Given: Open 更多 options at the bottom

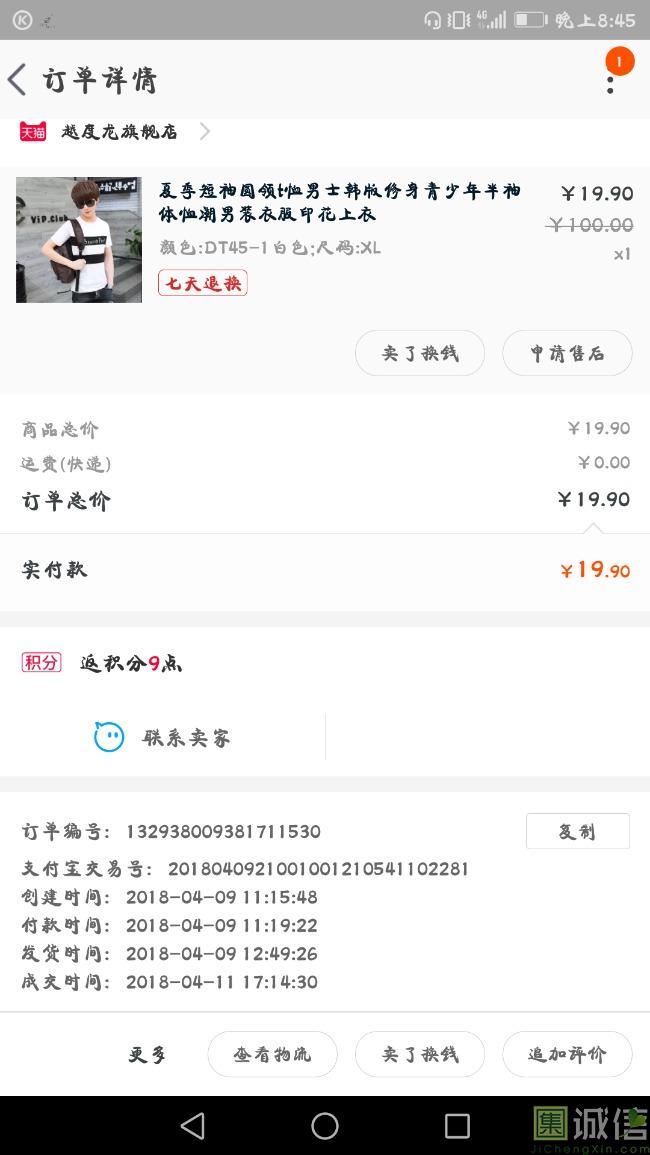Looking at the screenshot, I should coord(147,1054).
